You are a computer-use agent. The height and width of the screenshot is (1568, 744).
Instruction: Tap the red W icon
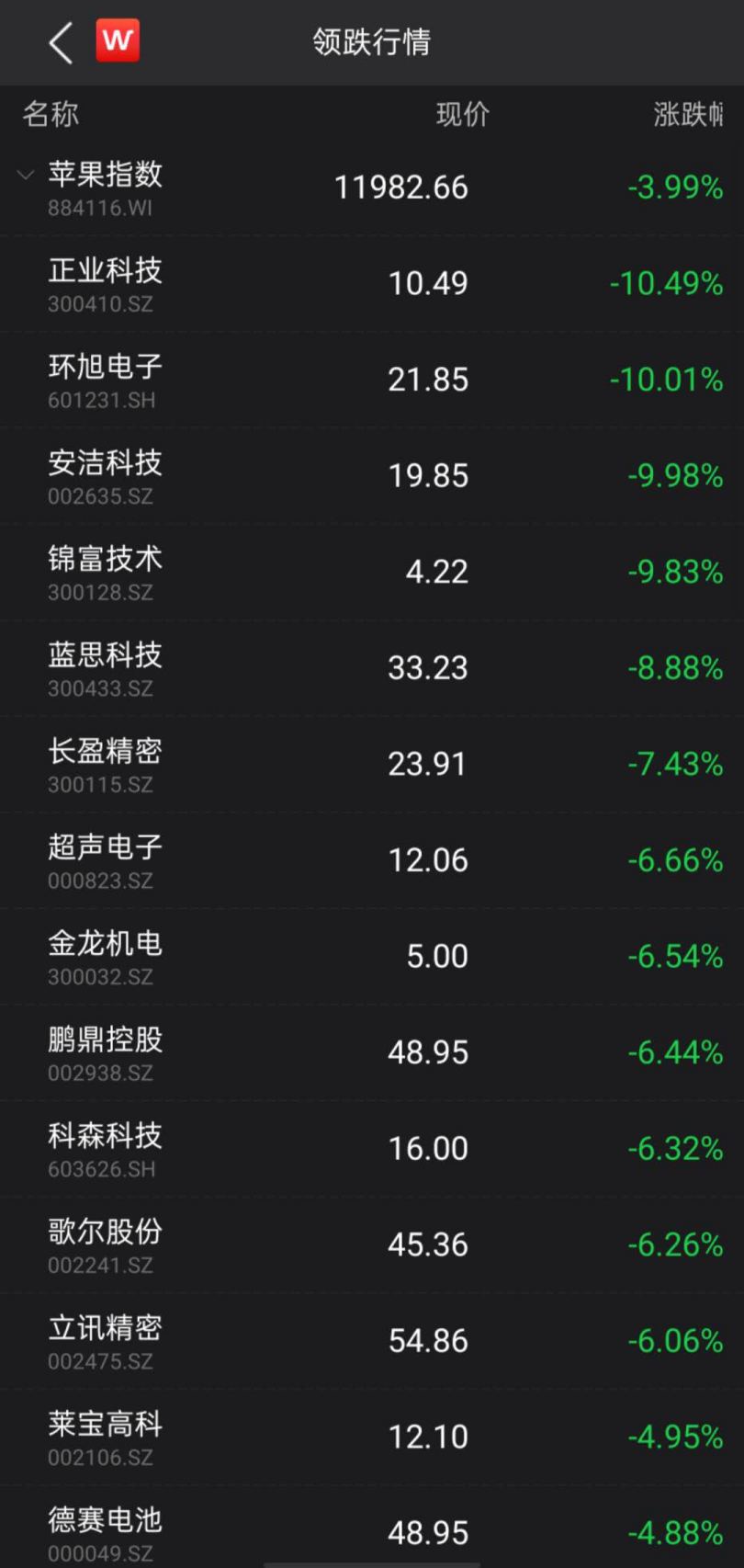(118, 40)
